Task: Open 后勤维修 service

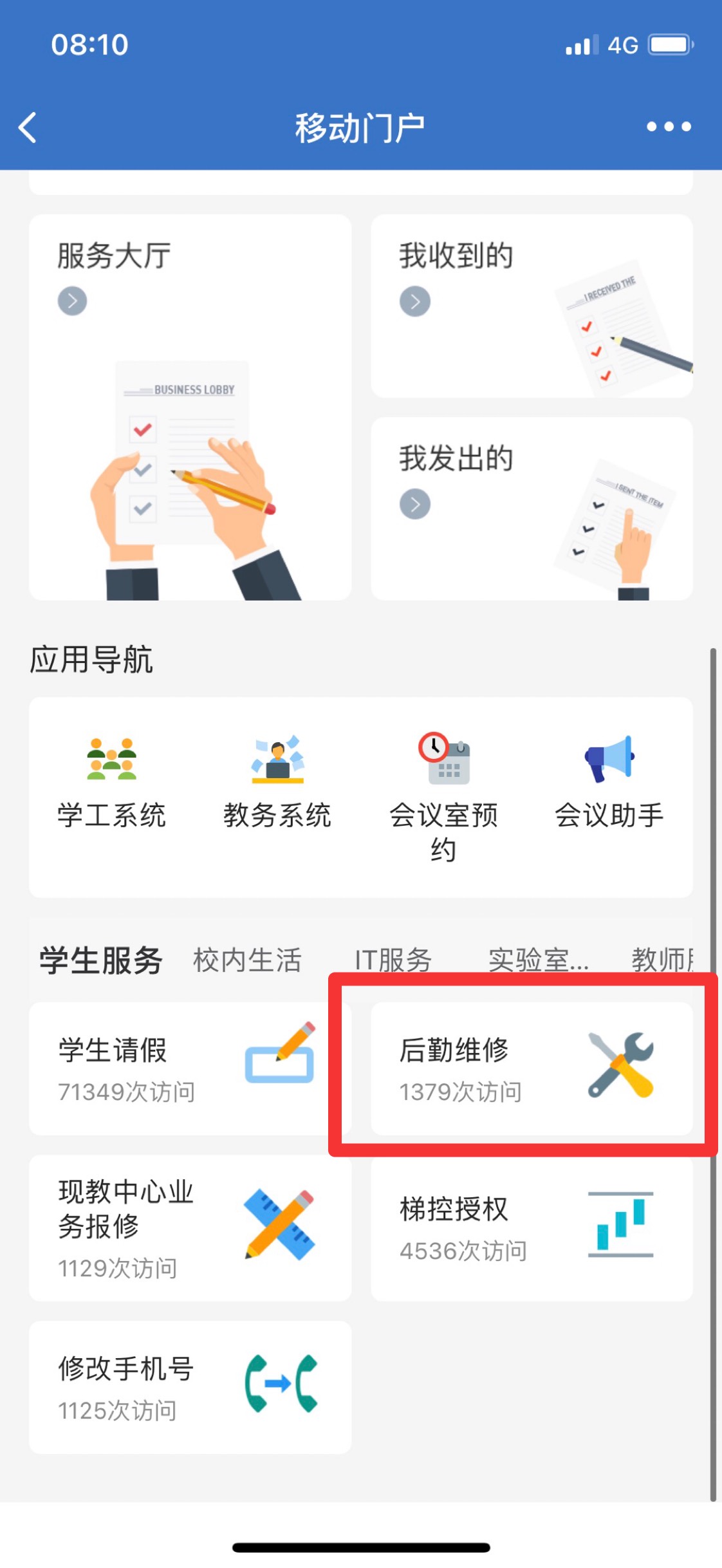Action: point(532,1069)
